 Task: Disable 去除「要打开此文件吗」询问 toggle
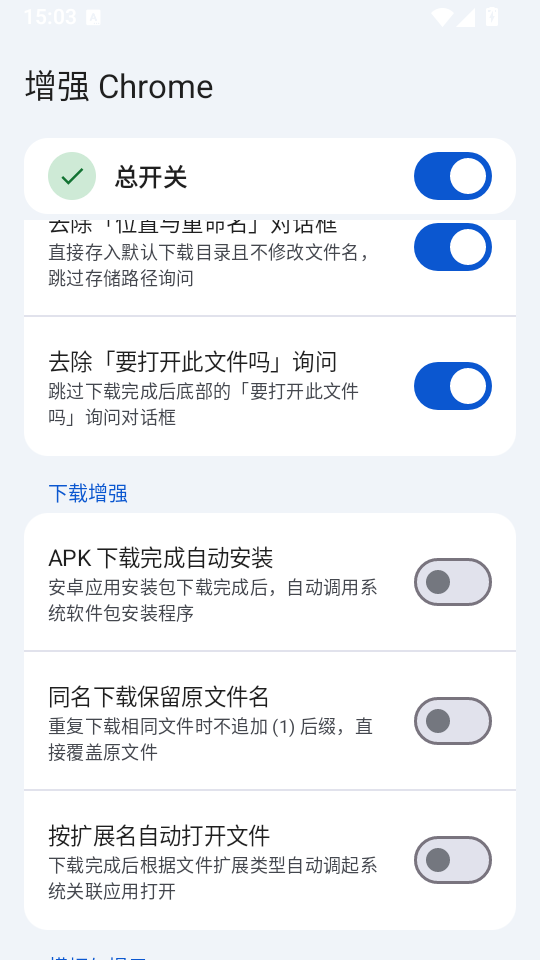(x=452, y=386)
